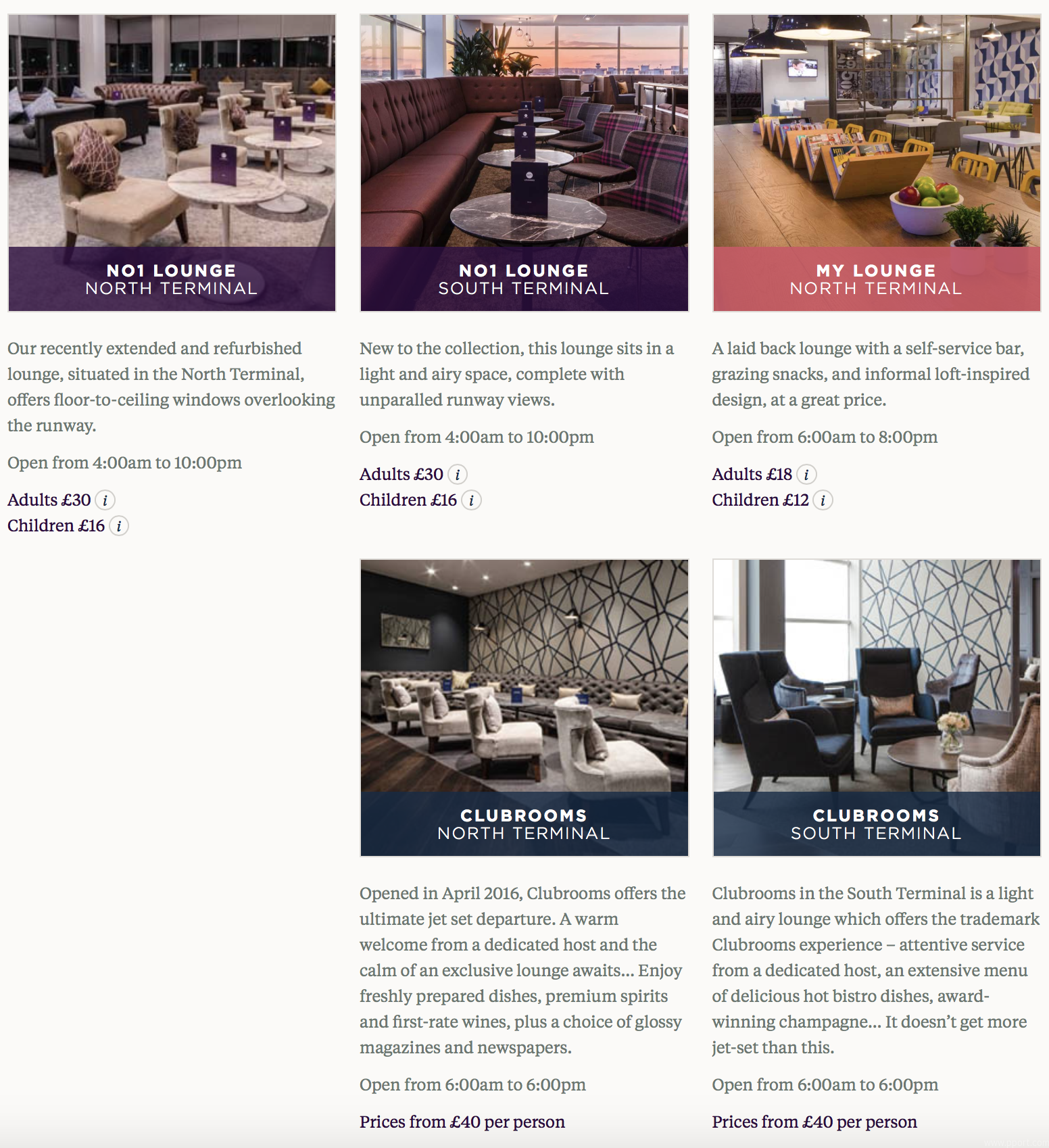Show info for My Lounge children price

(x=823, y=500)
